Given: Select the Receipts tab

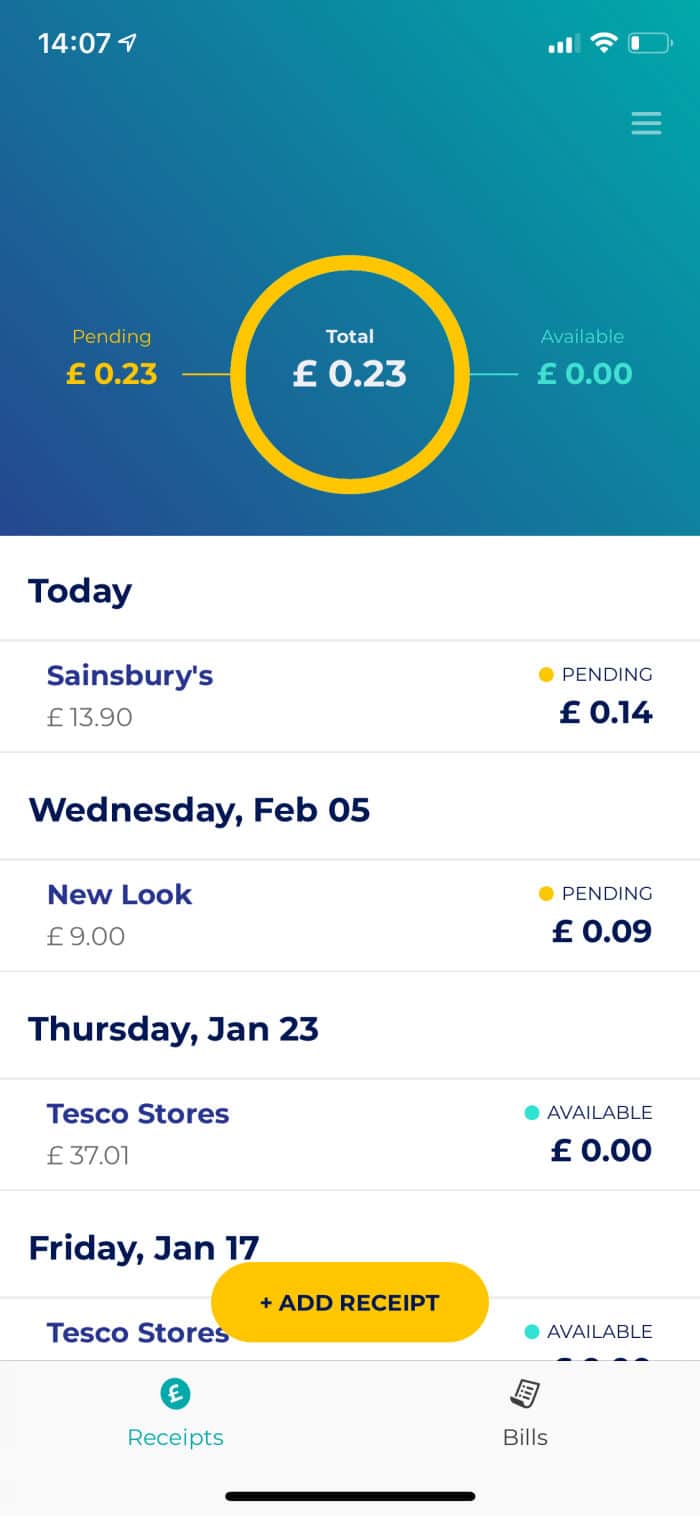Looking at the screenshot, I should pyautogui.click(x=175, y=1413).
